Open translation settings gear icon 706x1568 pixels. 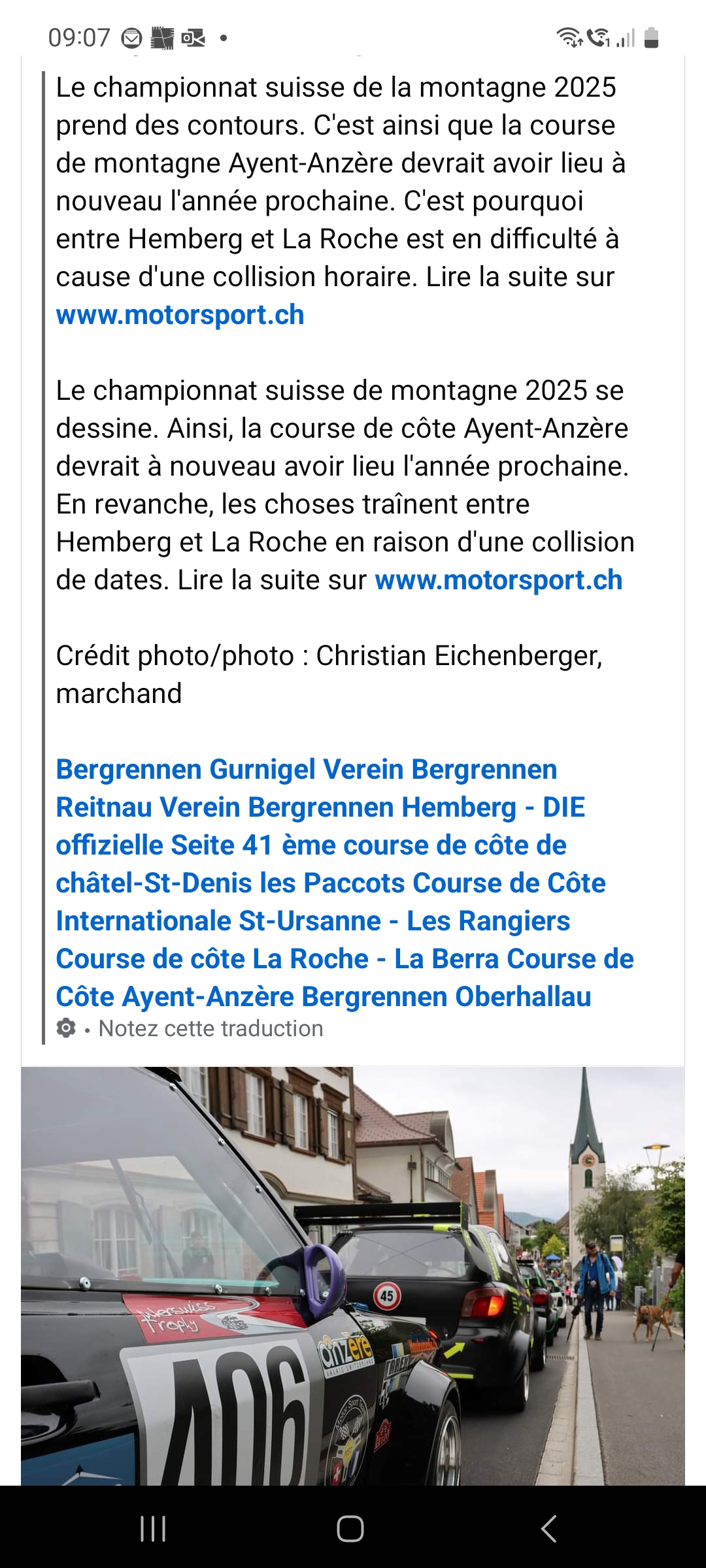[66, 1028]
